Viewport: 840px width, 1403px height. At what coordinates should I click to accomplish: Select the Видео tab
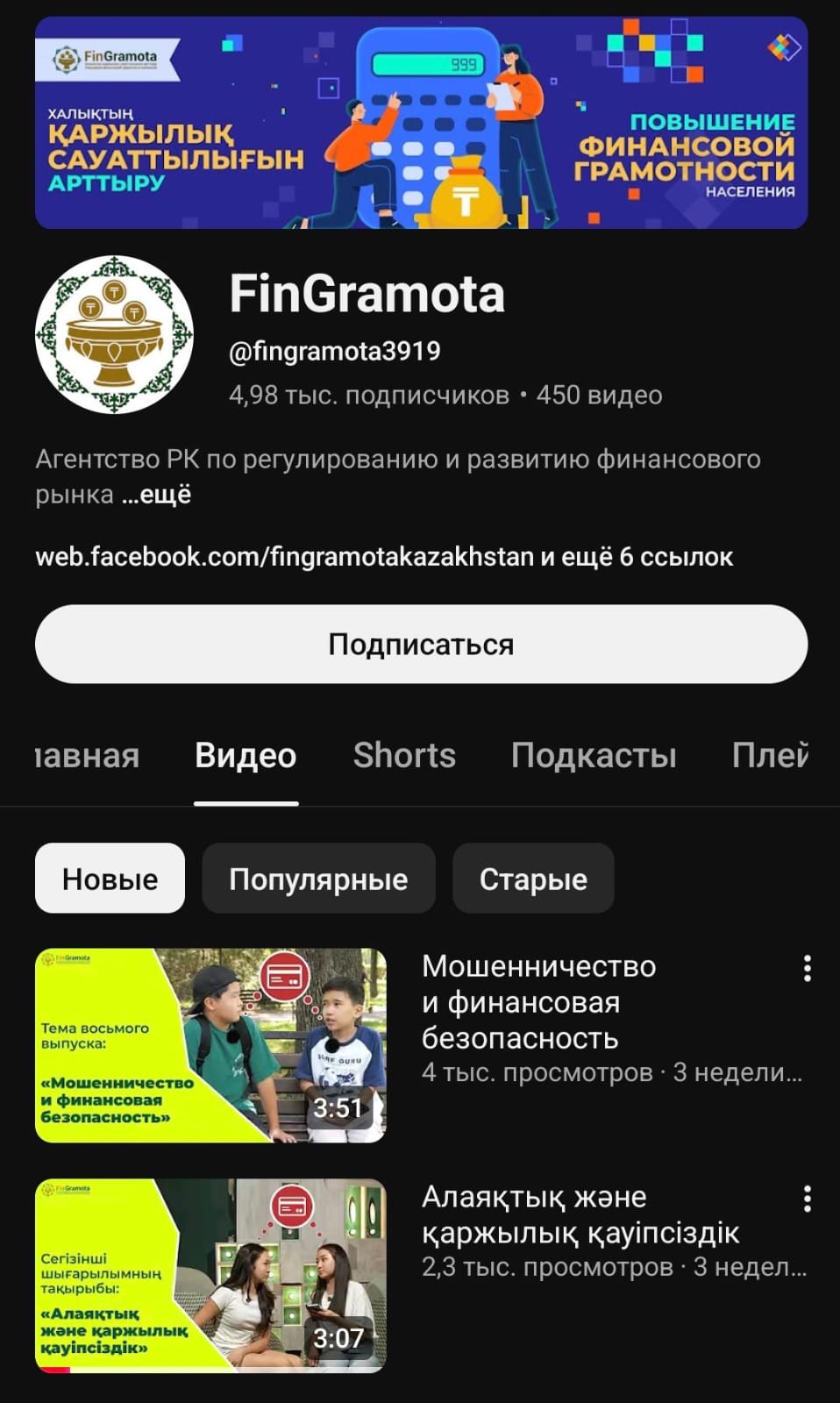click(246, 756)
